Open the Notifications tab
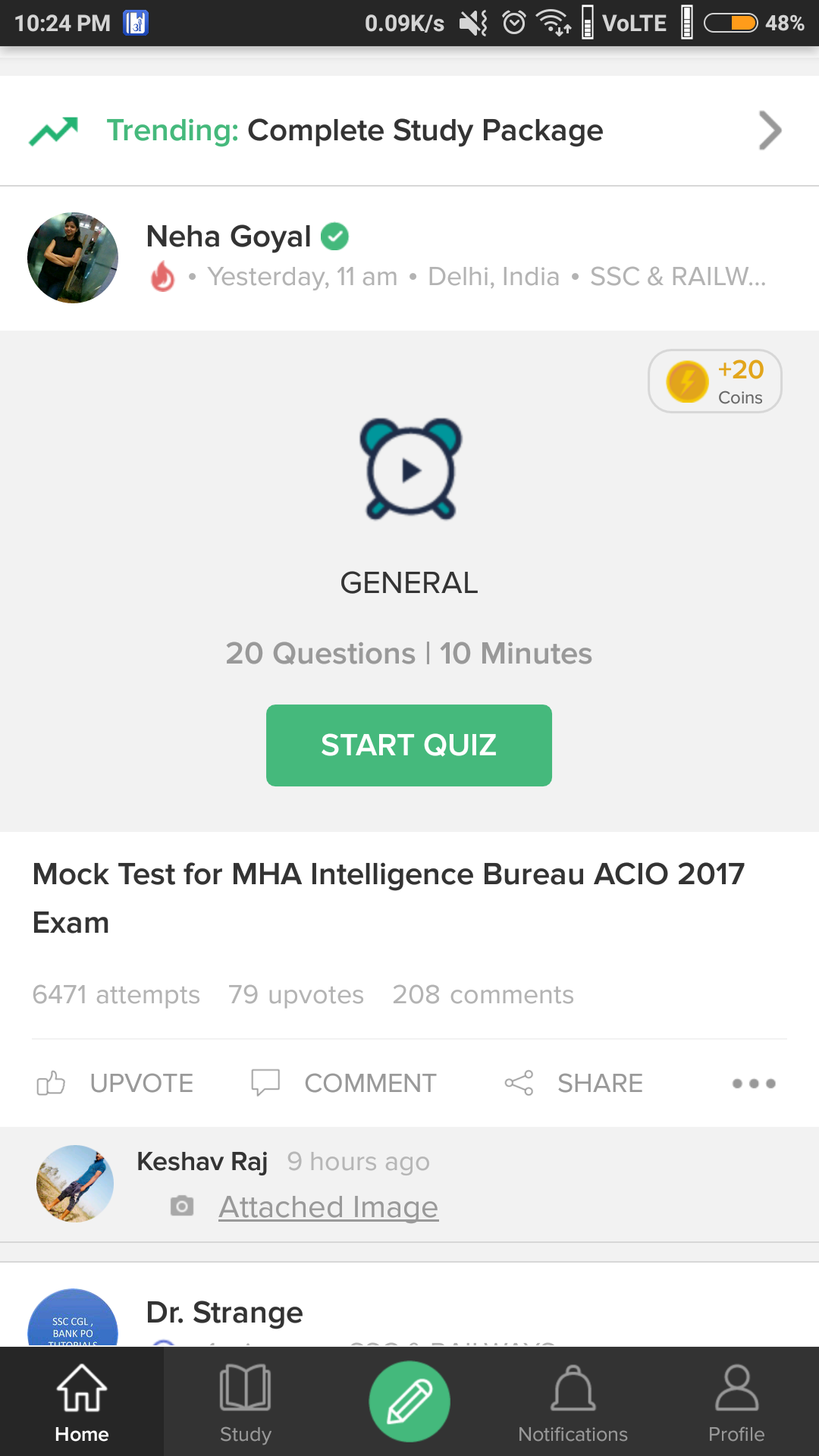Viewport: 819px width, 1456px height. [x=573, y=1403]
